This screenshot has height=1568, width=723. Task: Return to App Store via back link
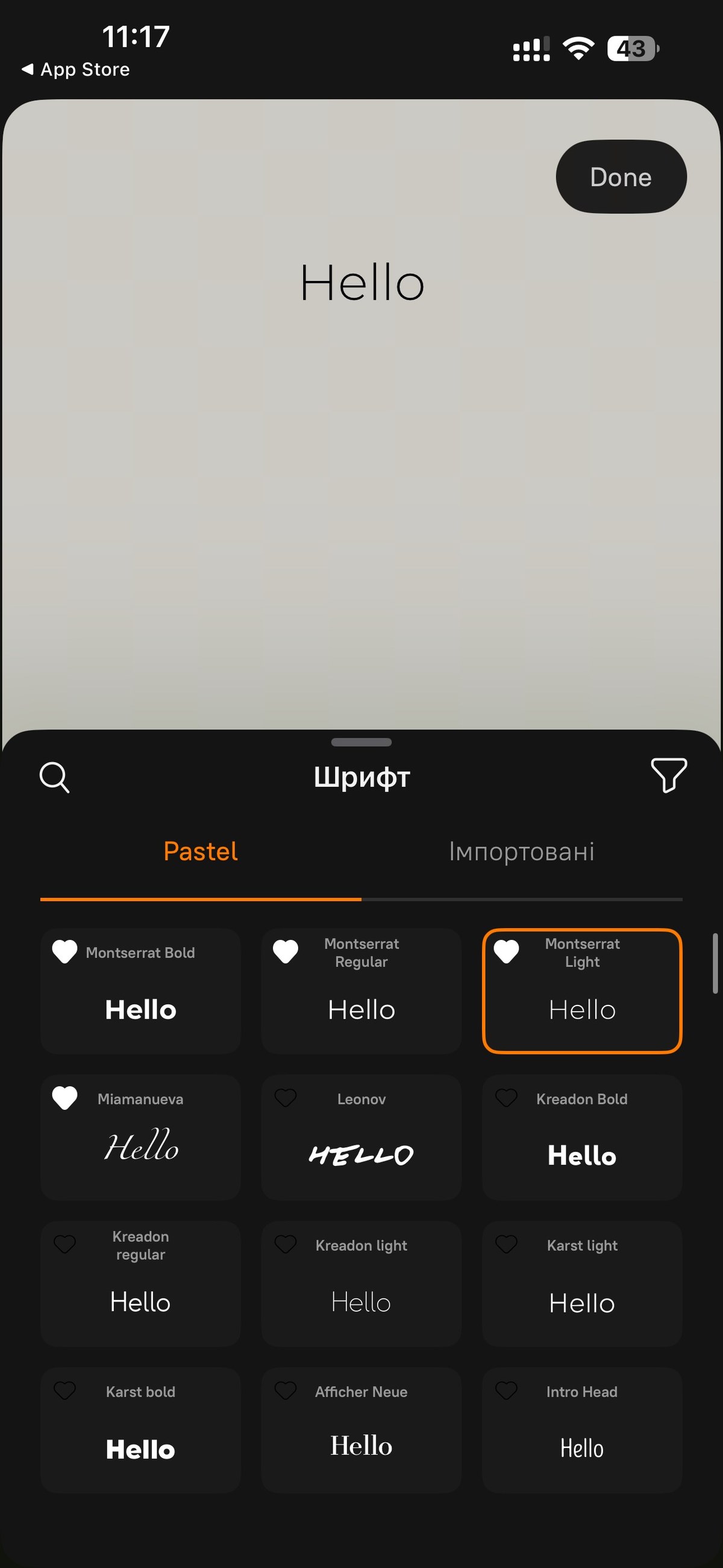[76, 69]
